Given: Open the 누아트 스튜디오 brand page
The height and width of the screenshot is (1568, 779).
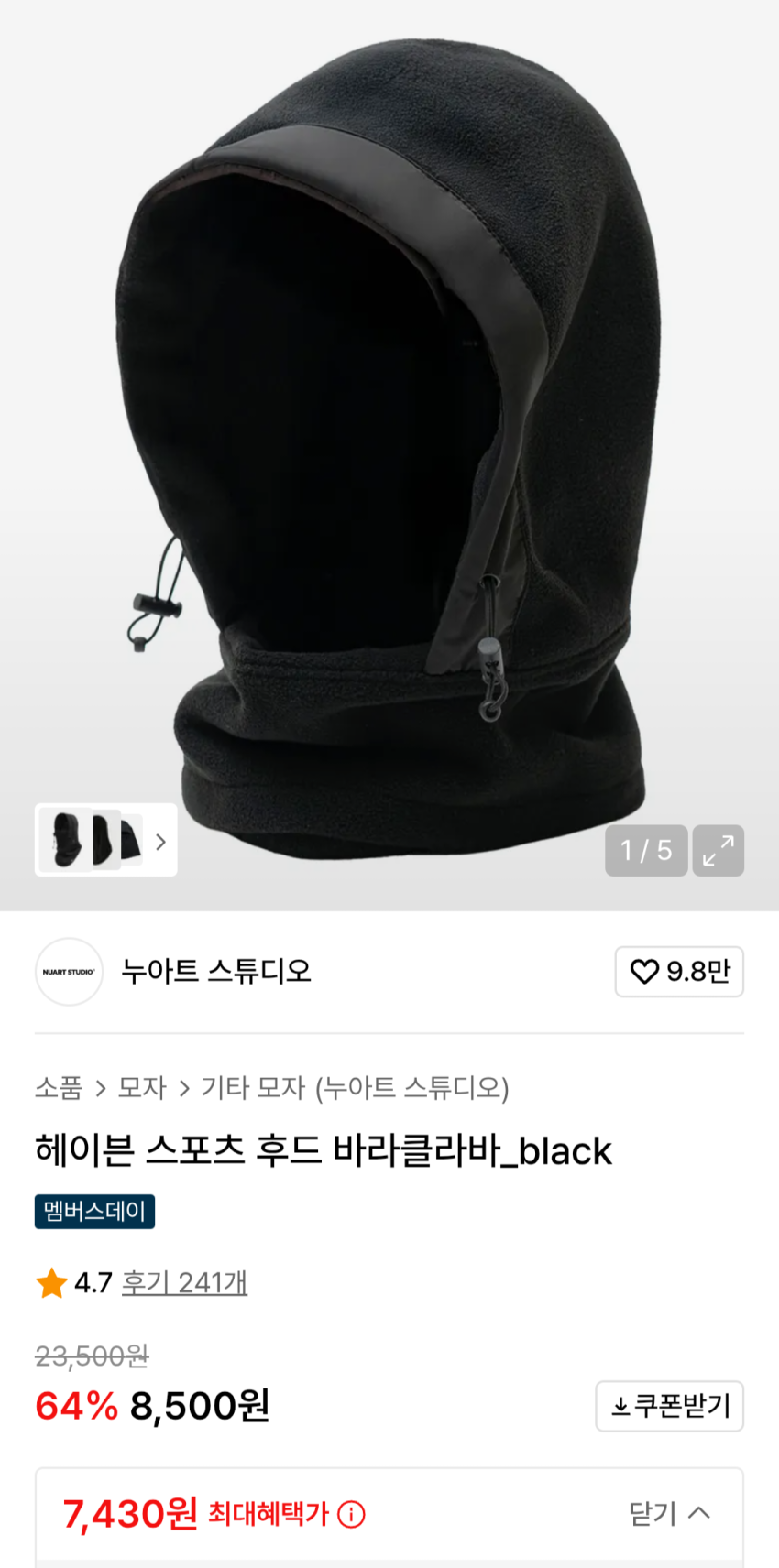Looking at the screenshot, I should tap(215, 971).
